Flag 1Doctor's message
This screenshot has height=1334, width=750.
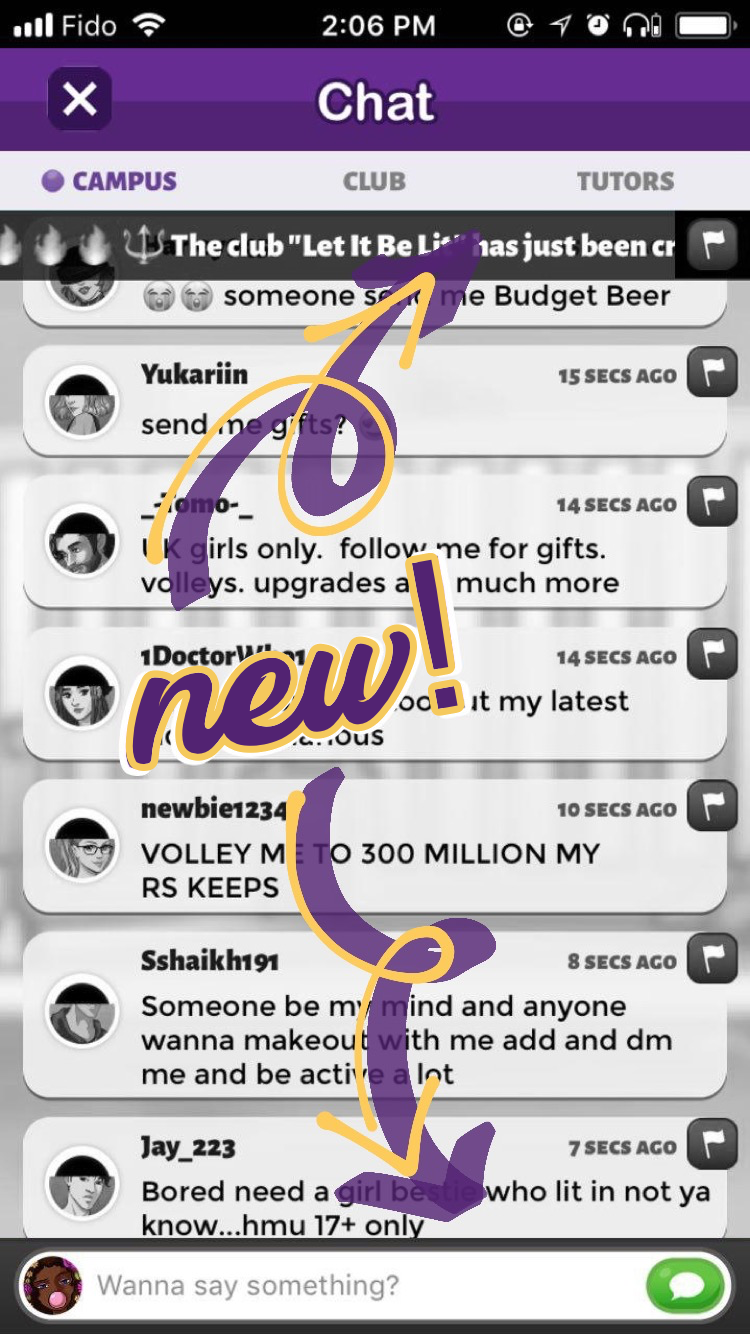coord(712,655)
